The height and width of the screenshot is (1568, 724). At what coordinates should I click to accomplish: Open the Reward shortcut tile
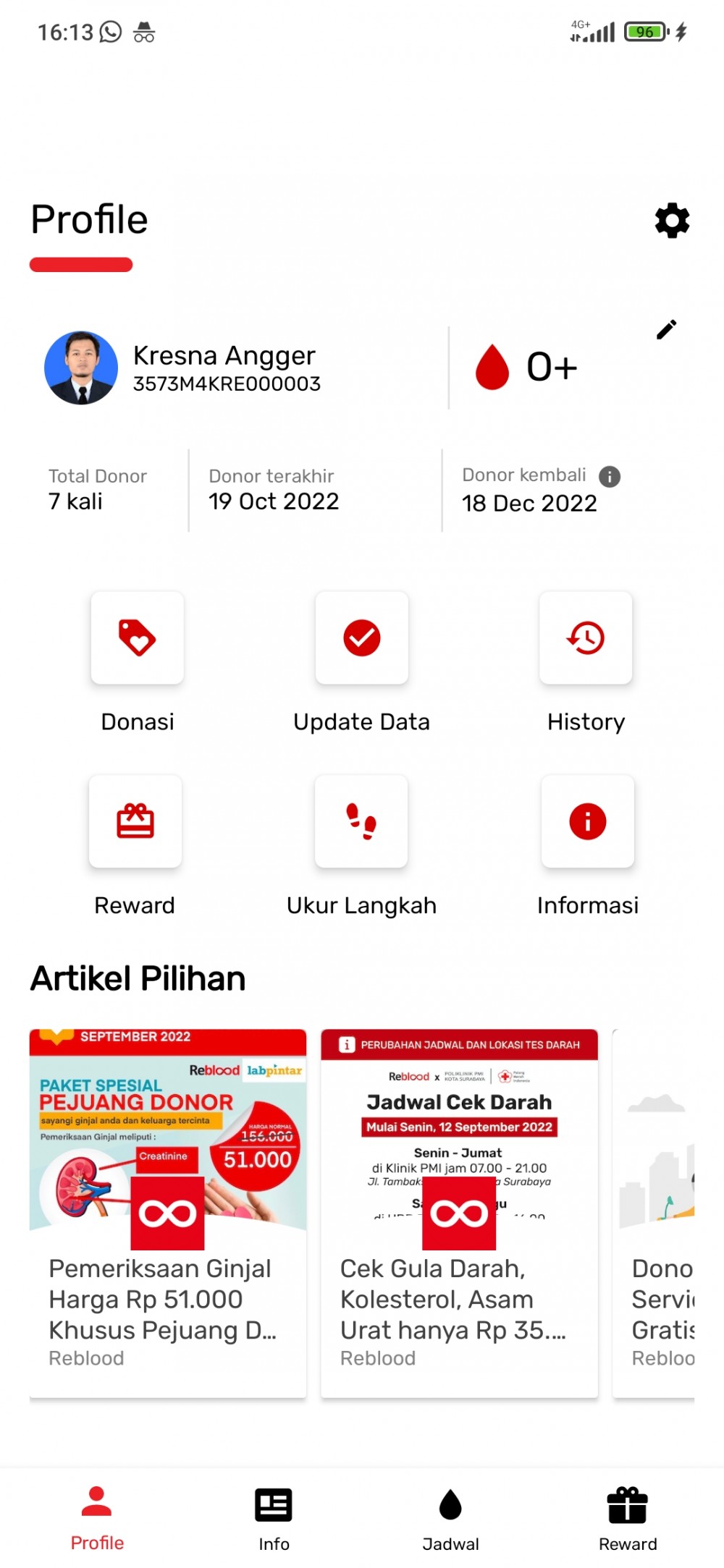pos(135,822)
